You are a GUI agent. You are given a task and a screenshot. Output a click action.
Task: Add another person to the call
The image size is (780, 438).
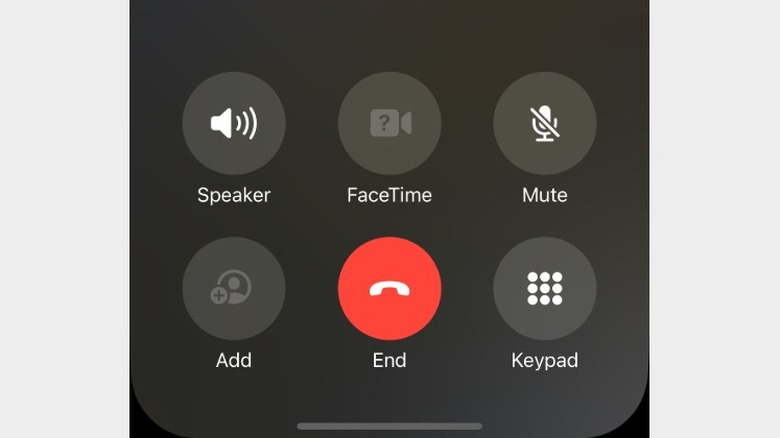[x=234, y=289]
